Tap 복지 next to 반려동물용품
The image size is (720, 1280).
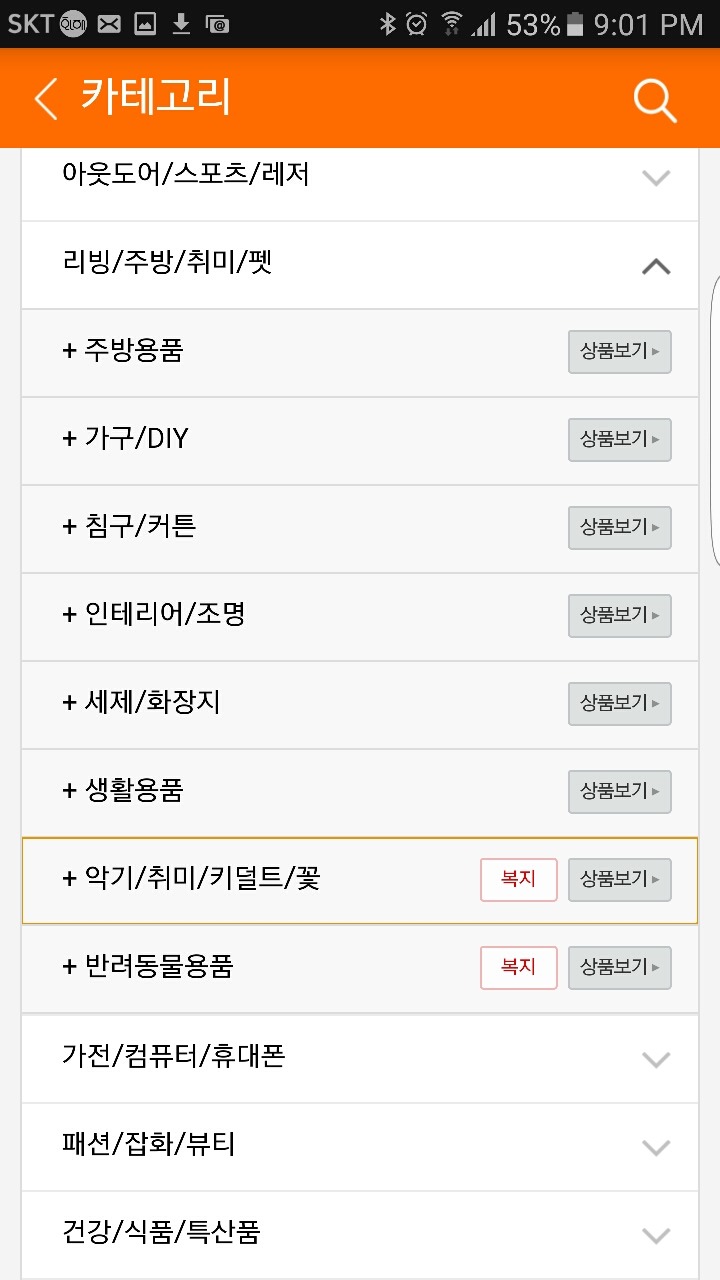click(518, 968)
